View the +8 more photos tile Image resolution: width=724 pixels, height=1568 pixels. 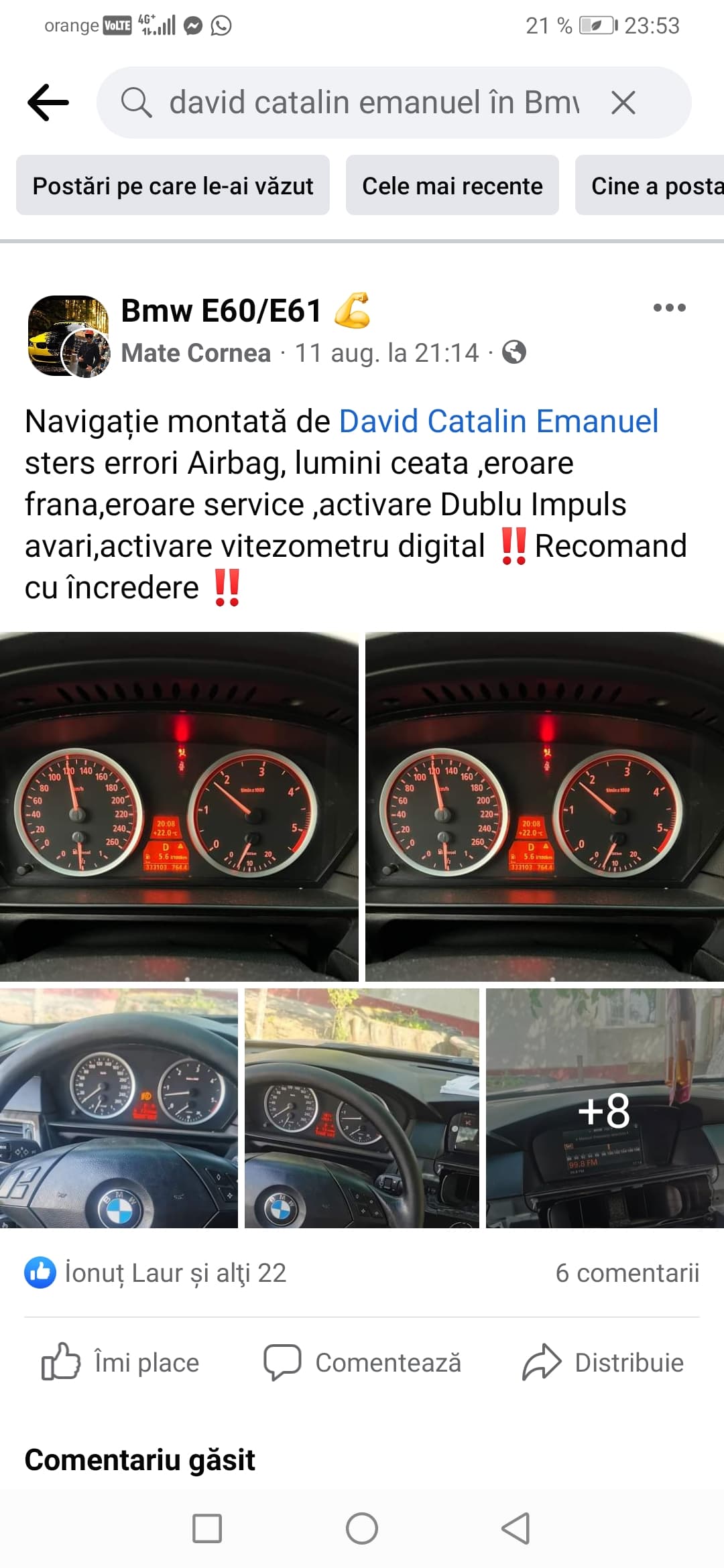pyautogui.click(x=604, y=1108)
